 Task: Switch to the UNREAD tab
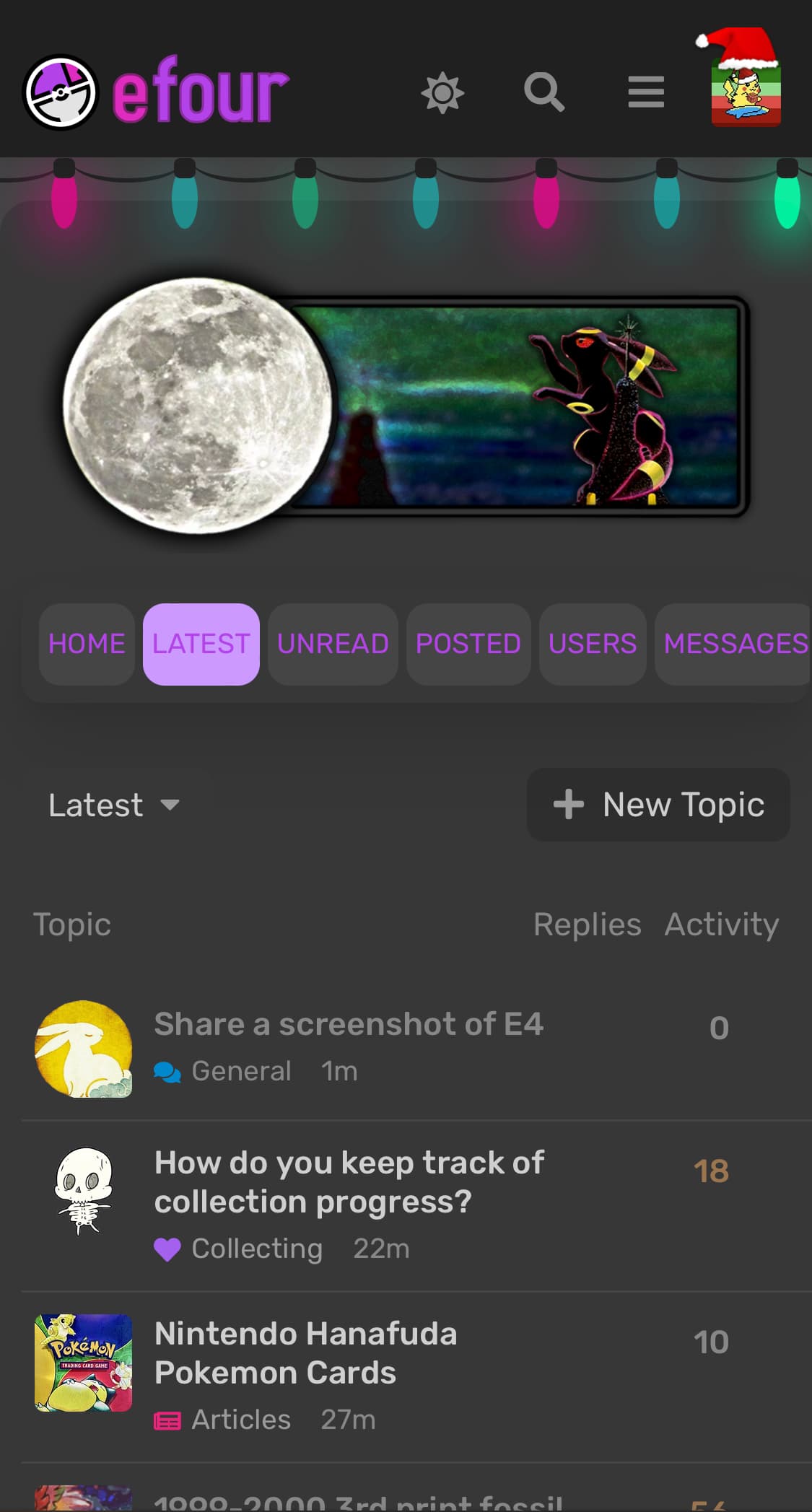(333, 644)
